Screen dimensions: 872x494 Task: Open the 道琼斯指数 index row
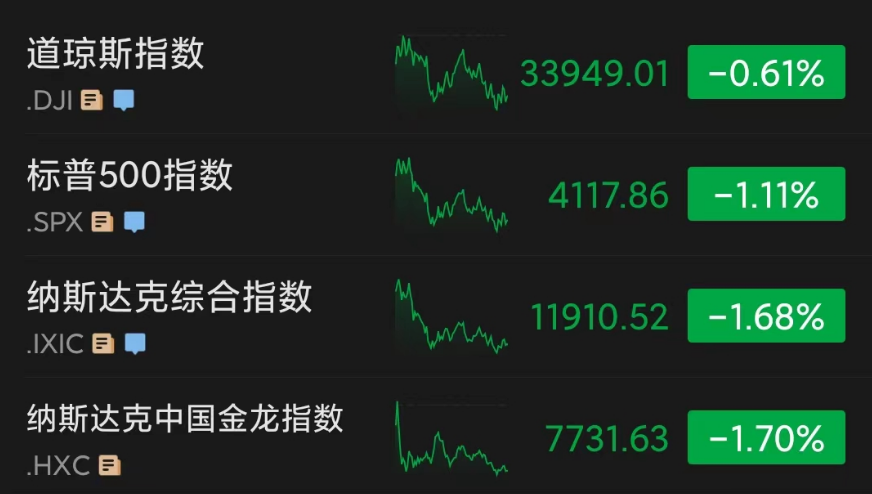point(115,54)
